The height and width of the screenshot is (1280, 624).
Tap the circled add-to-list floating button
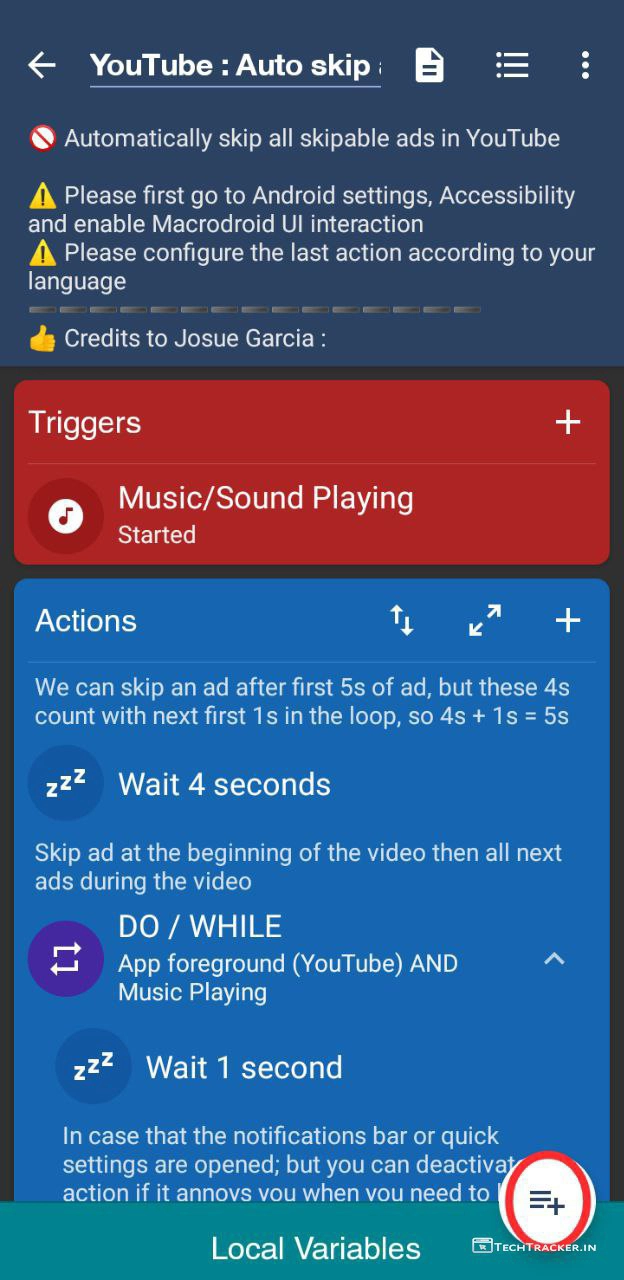[x=547, y=1202]
